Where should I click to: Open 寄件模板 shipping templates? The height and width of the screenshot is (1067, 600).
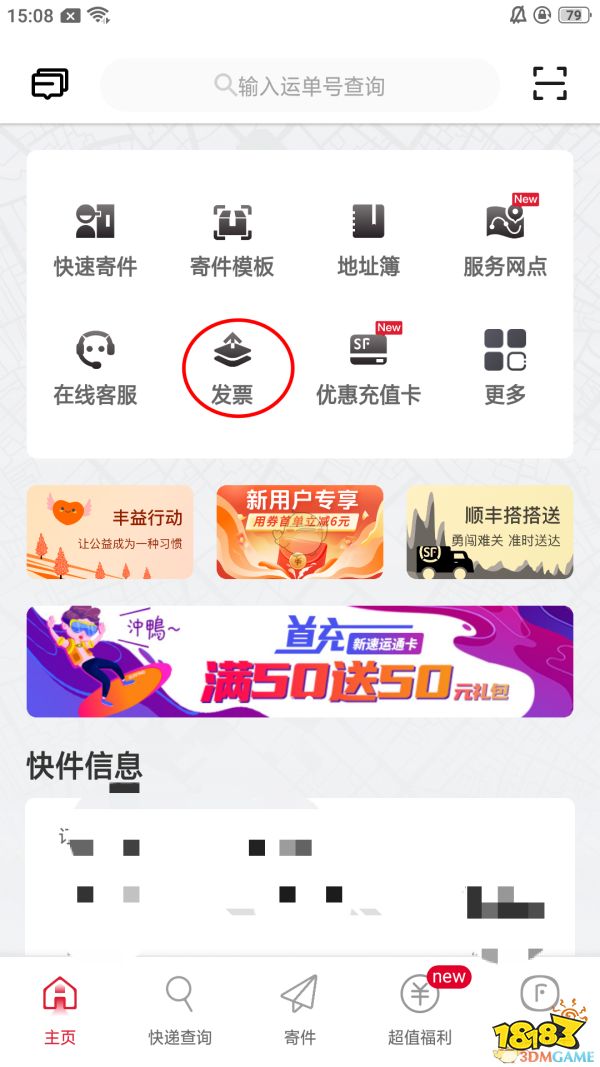[x=232, y=240]
